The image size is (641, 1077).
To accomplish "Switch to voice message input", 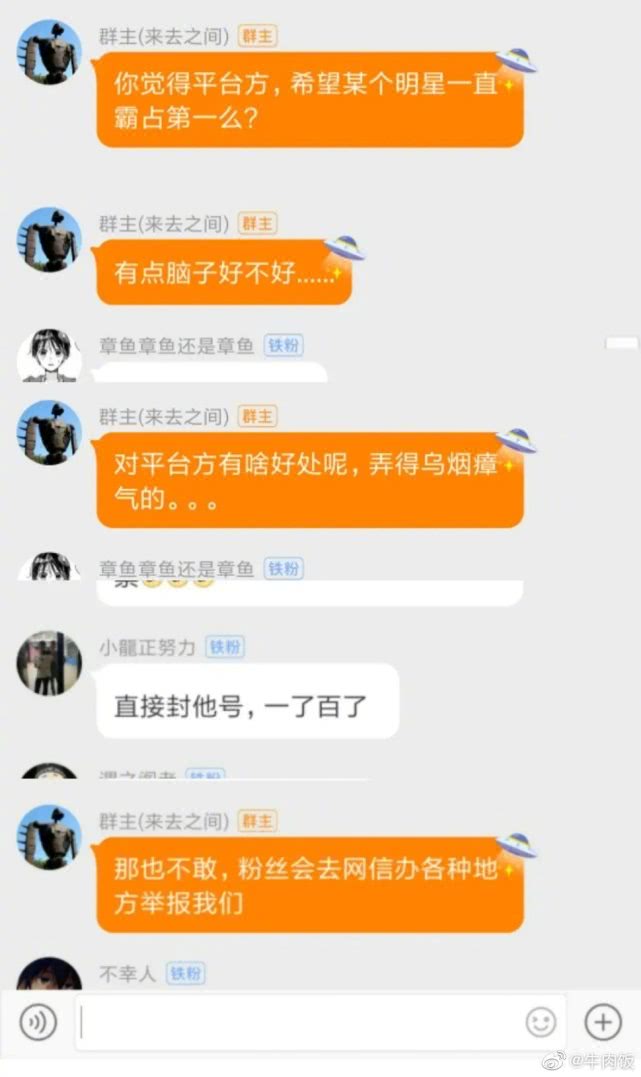I will tap(39, 1021).
